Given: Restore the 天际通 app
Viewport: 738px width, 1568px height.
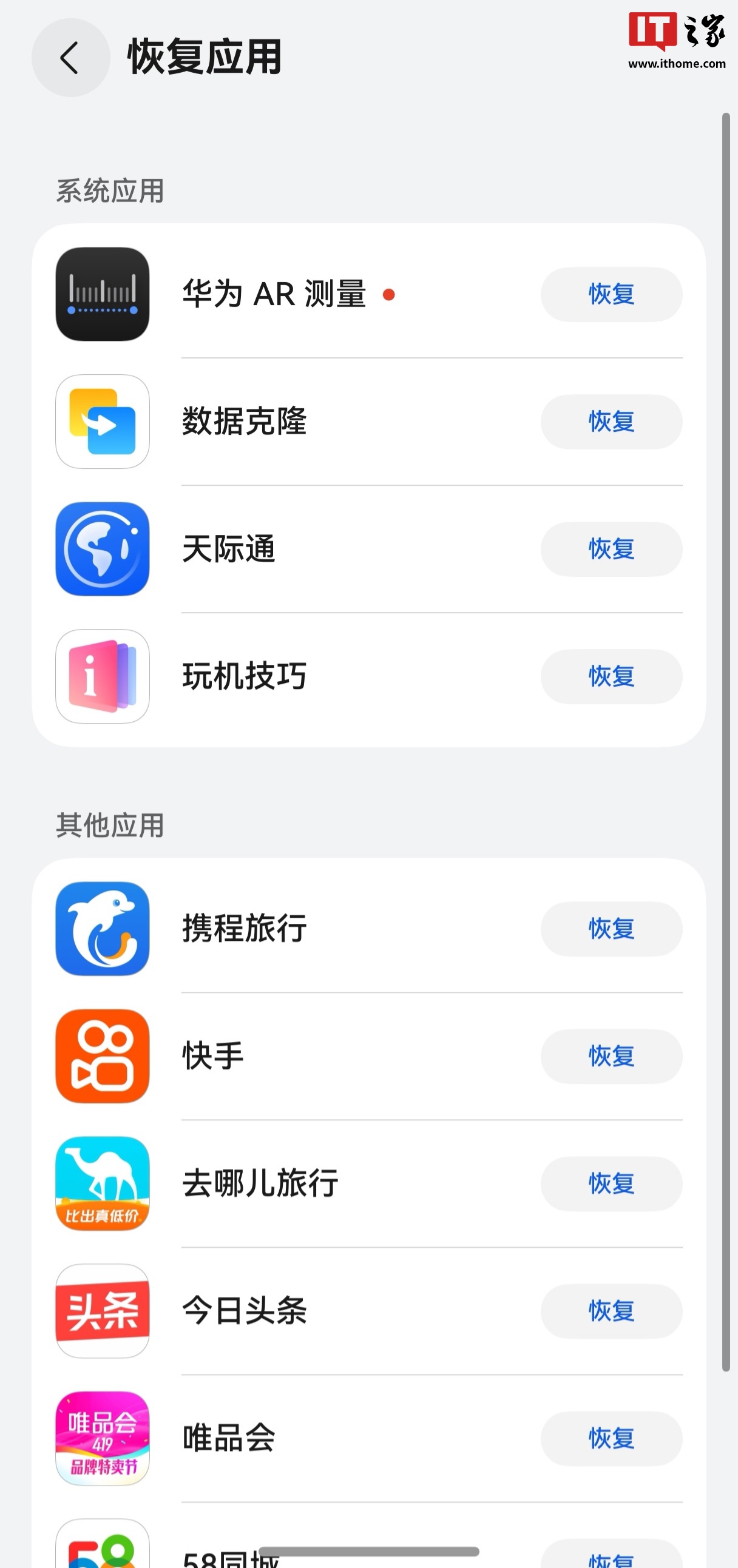Looking at the screenshot, I should pos(611,549).
